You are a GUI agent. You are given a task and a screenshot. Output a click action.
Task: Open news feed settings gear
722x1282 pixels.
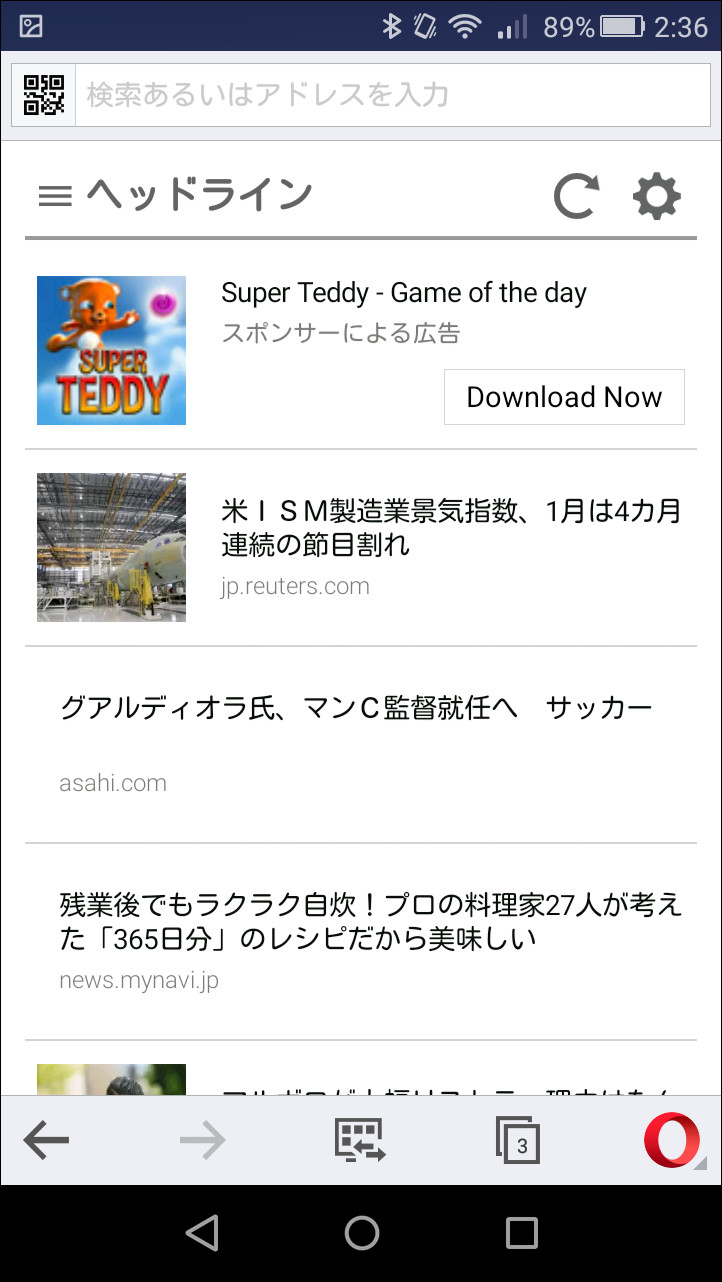[x=657, y=196]
